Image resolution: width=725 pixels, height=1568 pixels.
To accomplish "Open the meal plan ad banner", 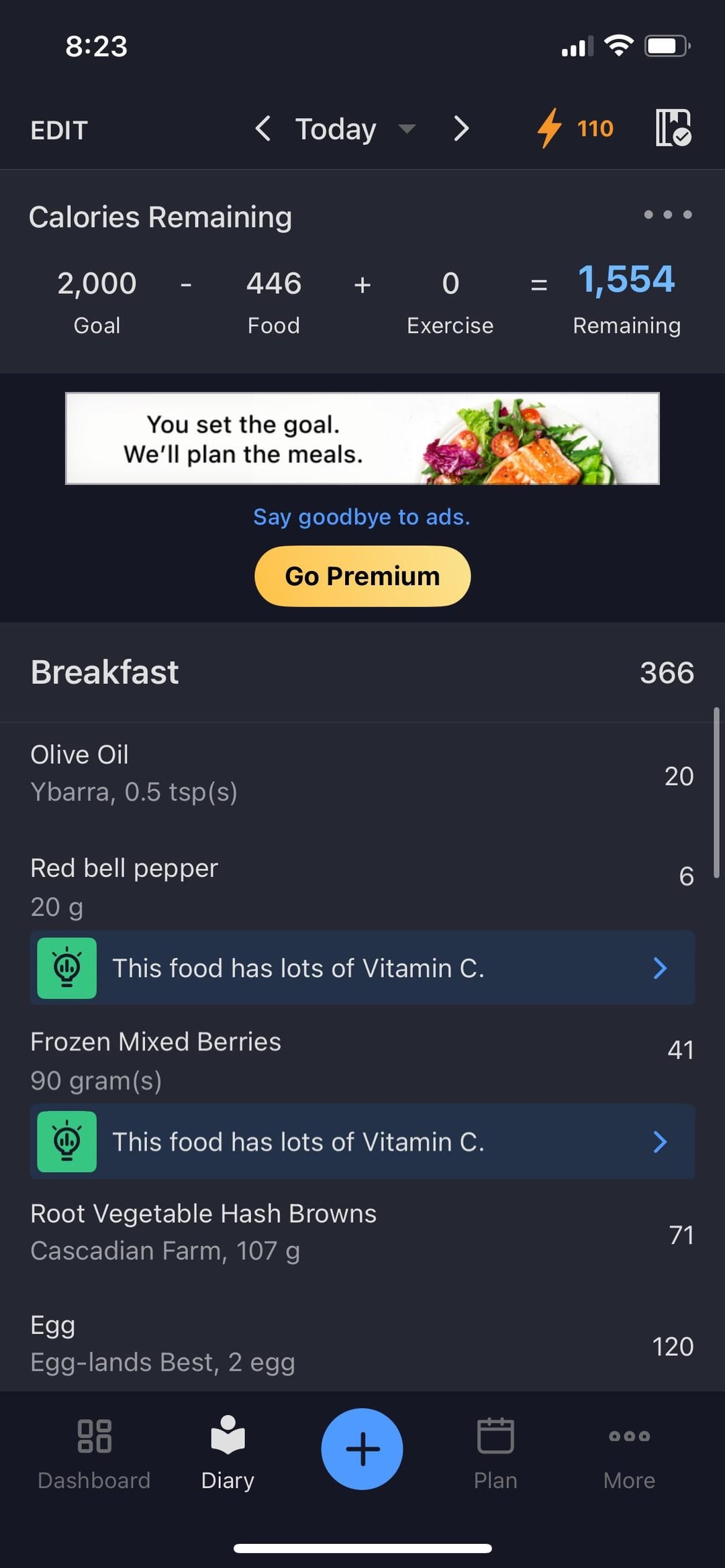I will tap(362, 438).
